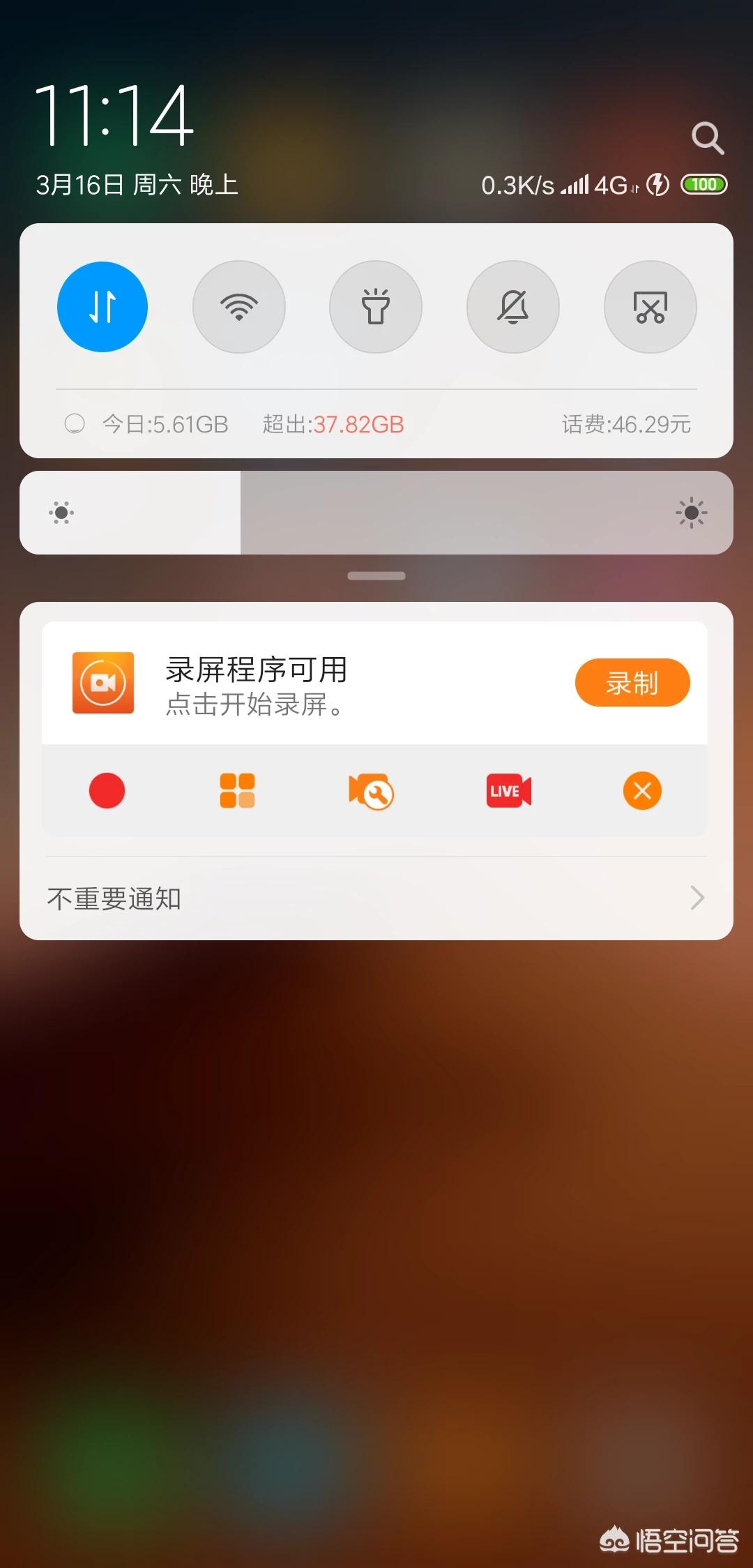Start recording with the red circle
753x1568 pixels.
click(x=107, y=791)
